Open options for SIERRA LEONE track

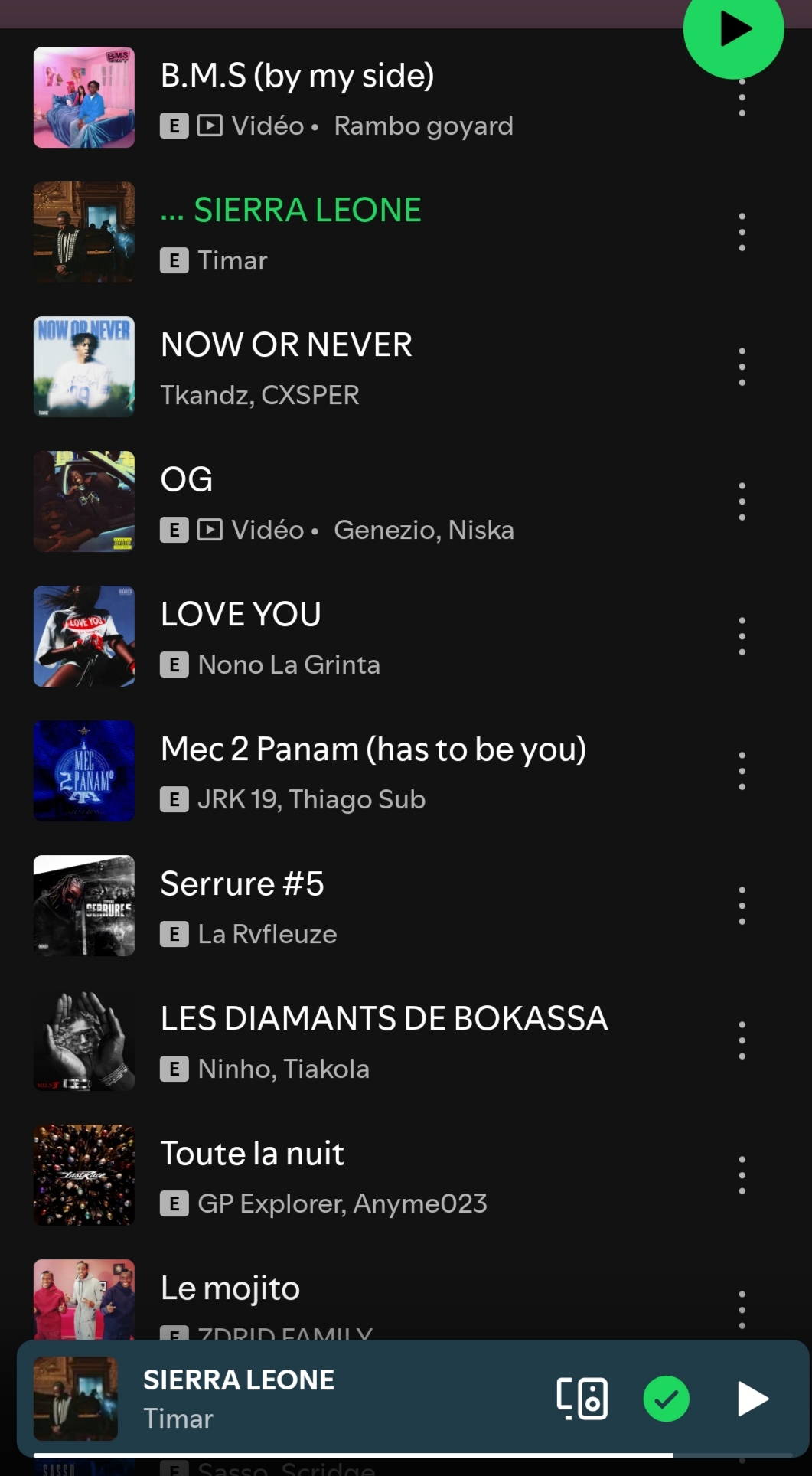[742, 232]
